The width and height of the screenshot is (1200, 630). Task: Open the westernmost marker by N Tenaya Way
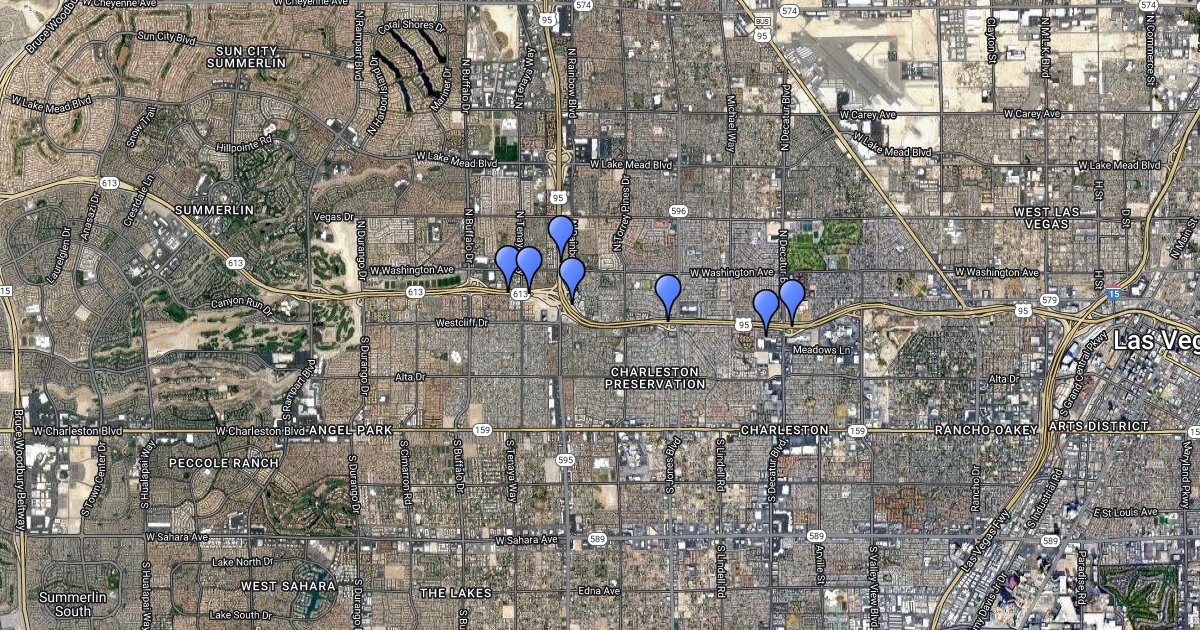508,263
